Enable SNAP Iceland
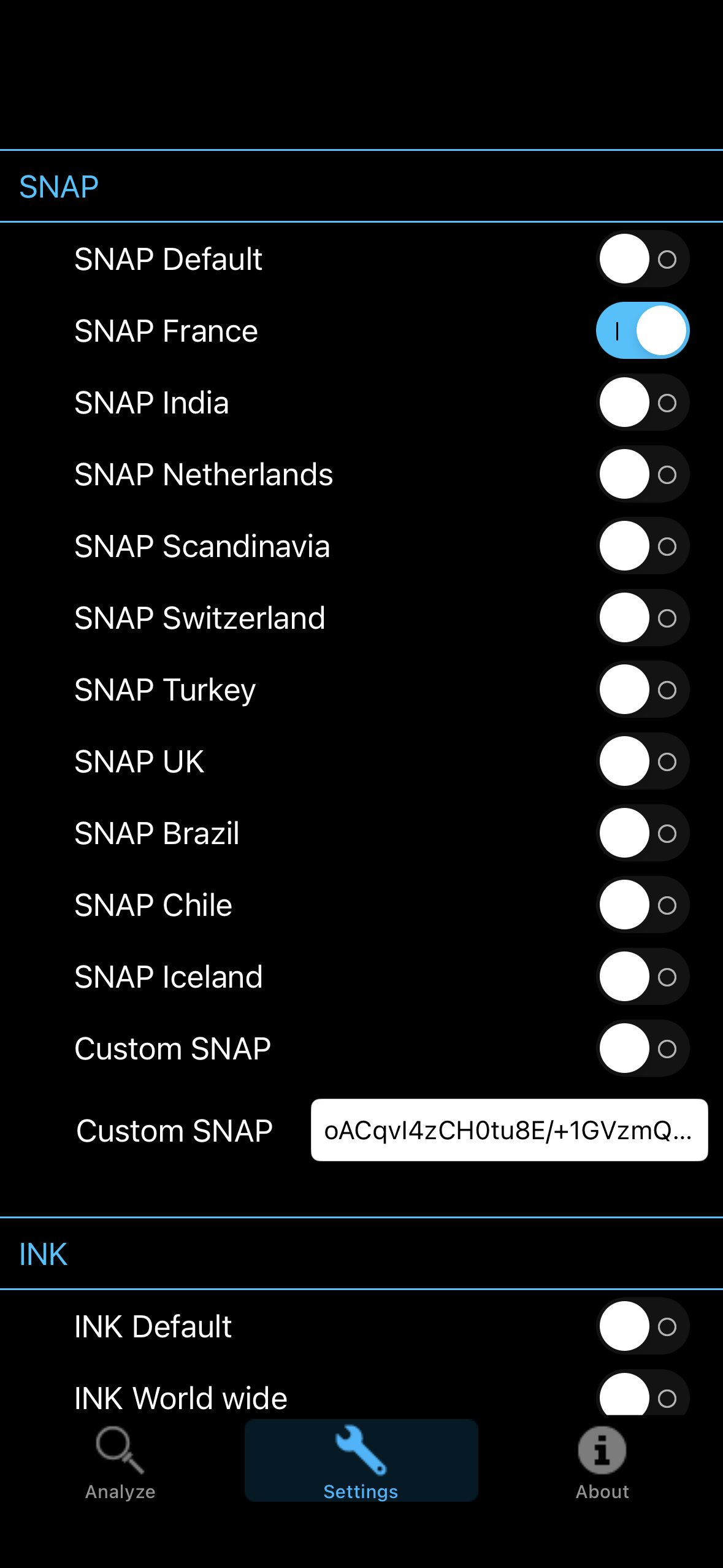Screen dimensions: 723x1568 click(x=642, y=977)
